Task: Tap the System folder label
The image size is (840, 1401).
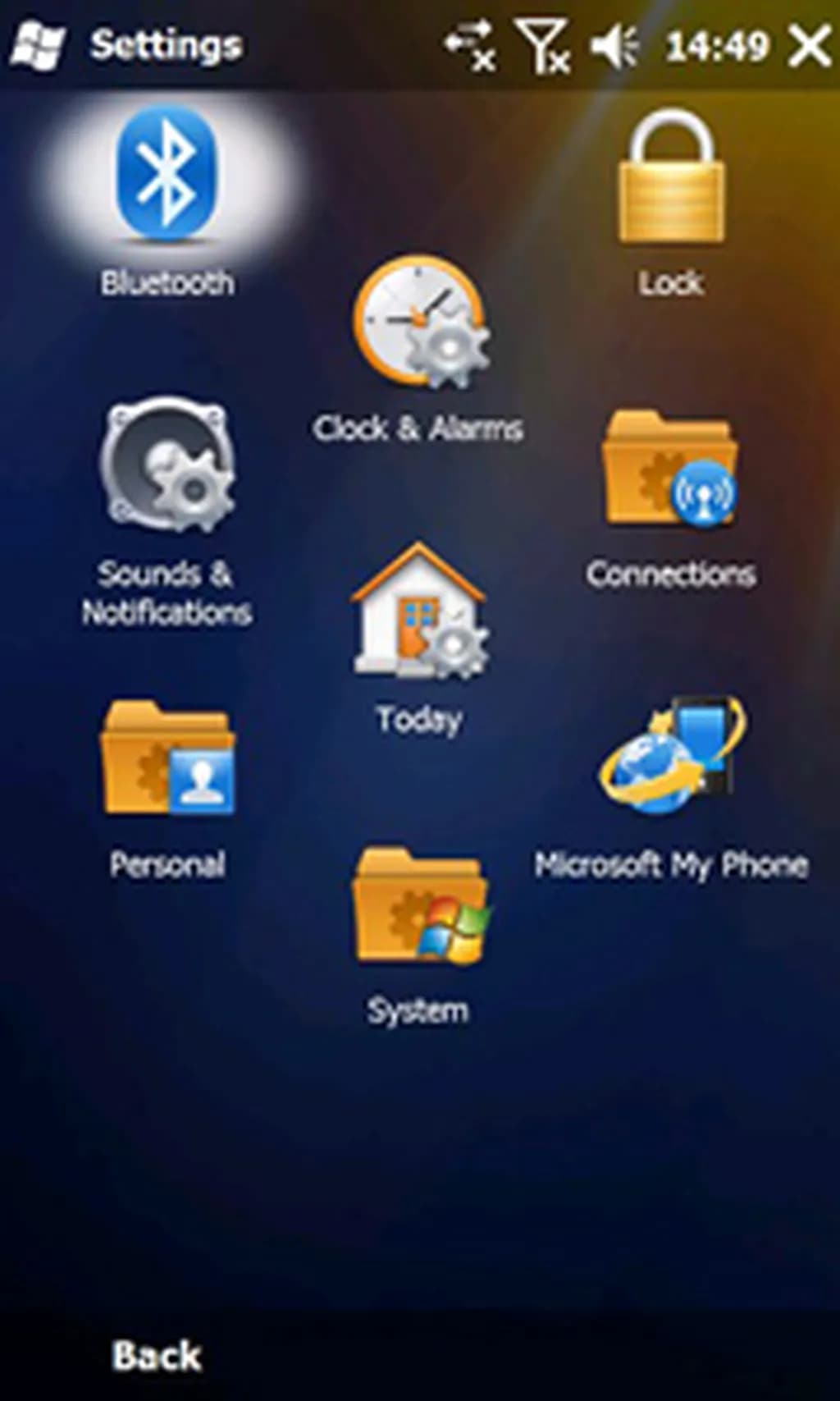Action: (x=418, y=1010)
